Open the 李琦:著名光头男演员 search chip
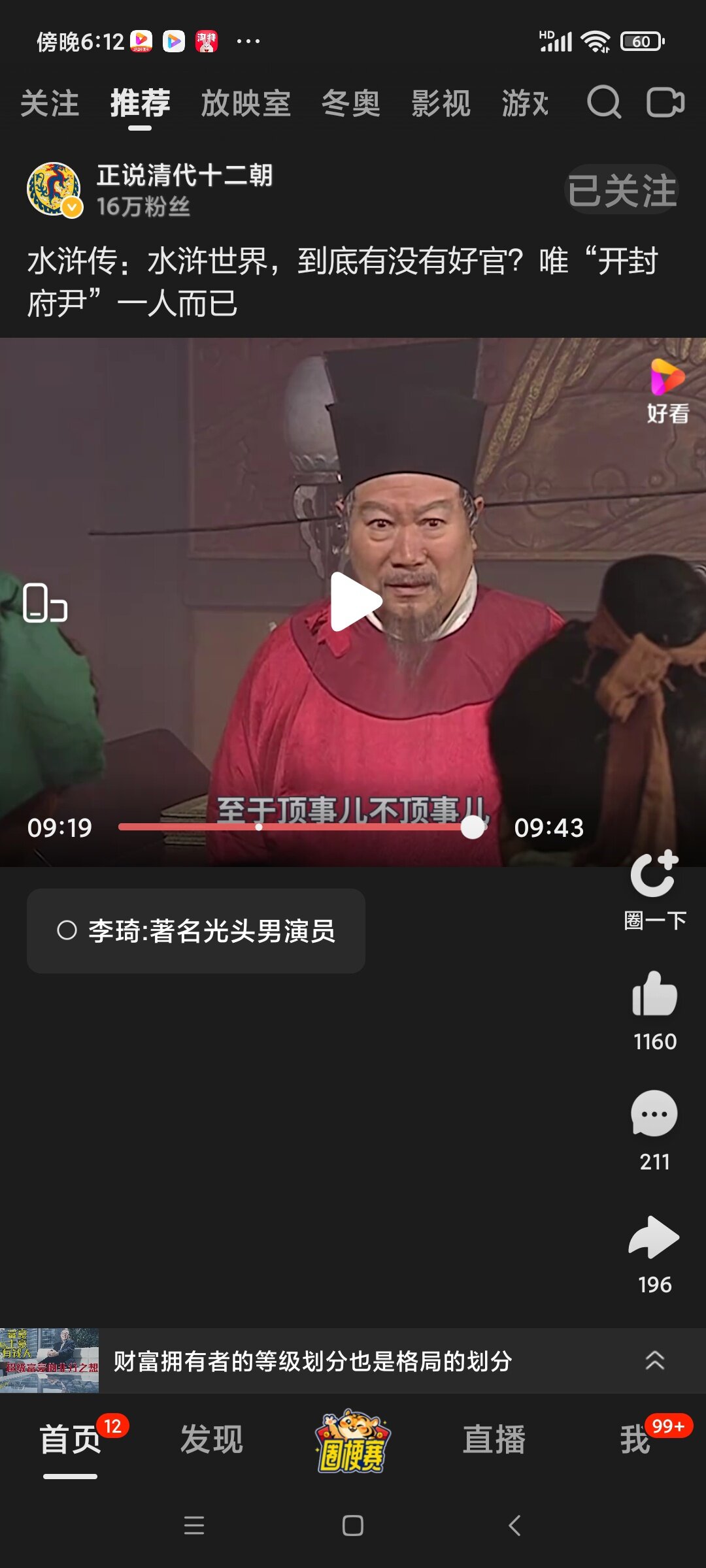Viewport: 706px width, 1568px height. point(196,931)
